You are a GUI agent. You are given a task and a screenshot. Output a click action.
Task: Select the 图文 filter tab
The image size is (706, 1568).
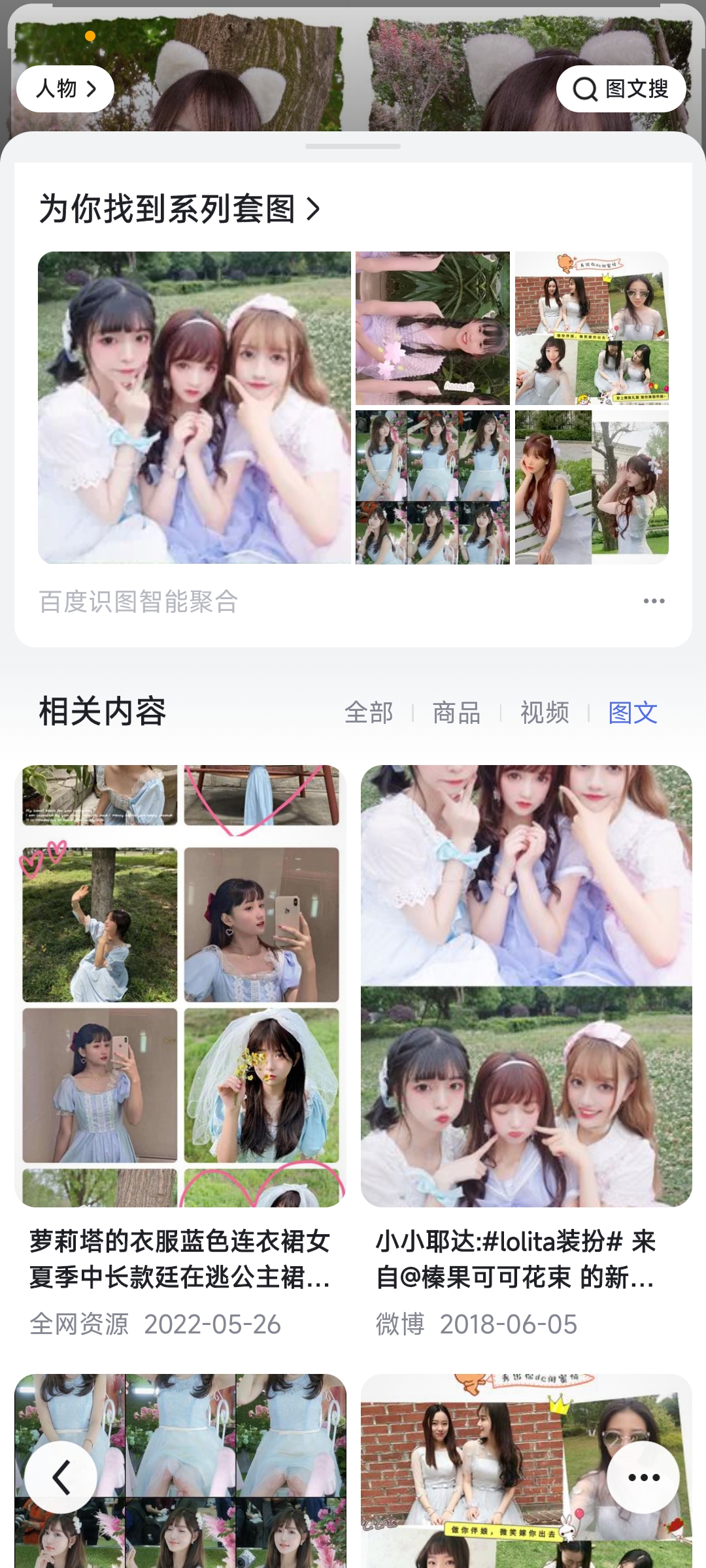[x=632, y=712]
